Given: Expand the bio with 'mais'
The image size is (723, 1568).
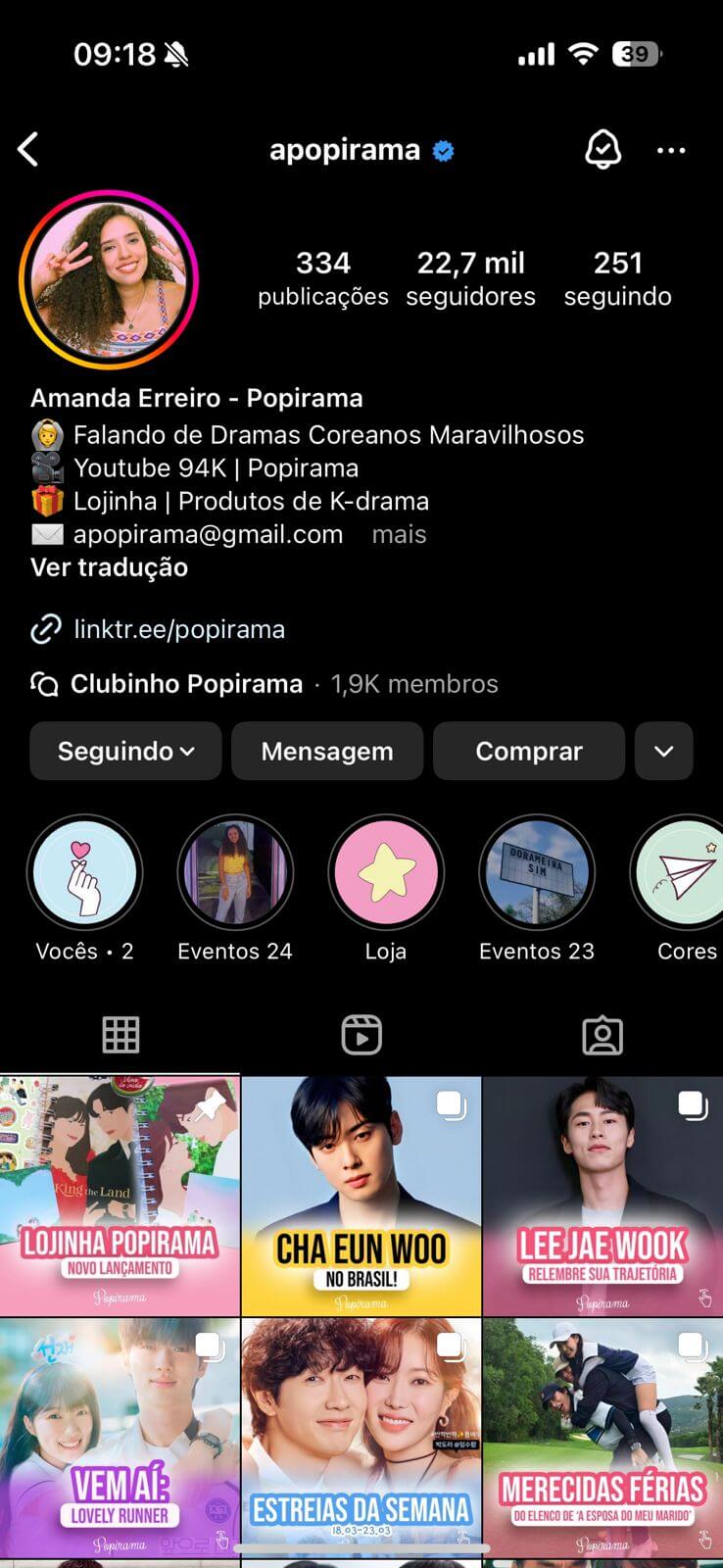Looking at the screenshot, I should pos(399,534).
